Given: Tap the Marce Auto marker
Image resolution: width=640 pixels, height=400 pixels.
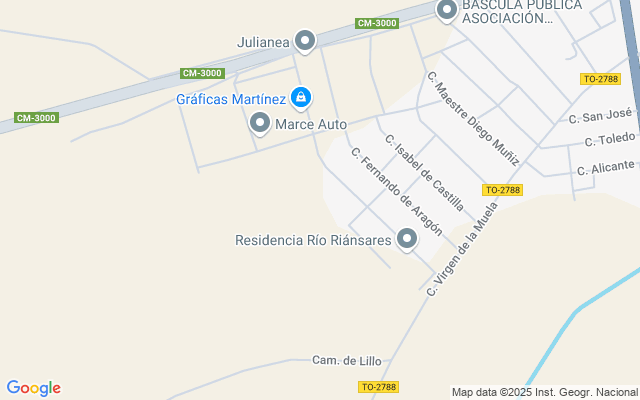Looking at the screenshot, I should point(260,123).
